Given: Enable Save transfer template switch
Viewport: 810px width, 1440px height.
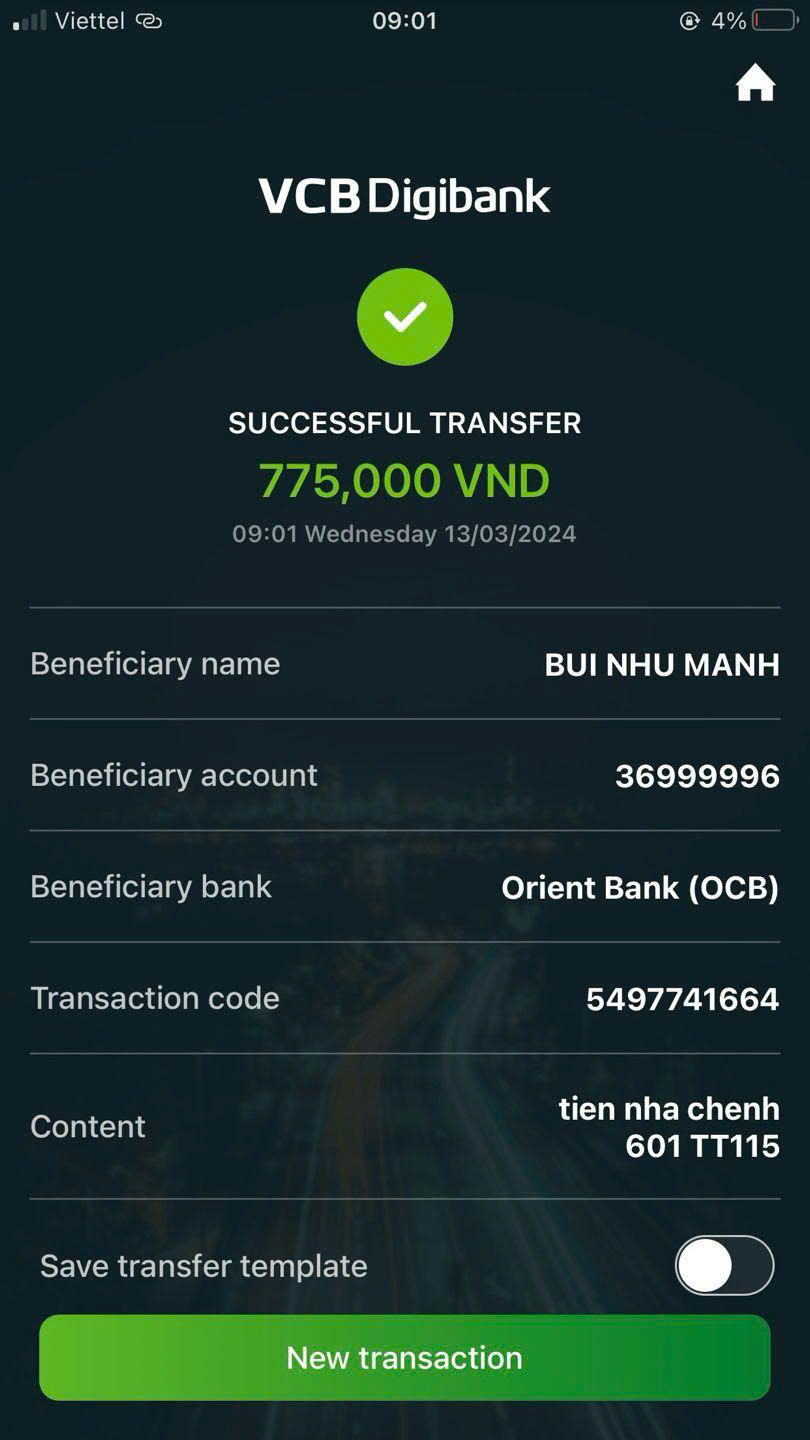Looking at the screenshot, I should click(x=724, y=1265).
